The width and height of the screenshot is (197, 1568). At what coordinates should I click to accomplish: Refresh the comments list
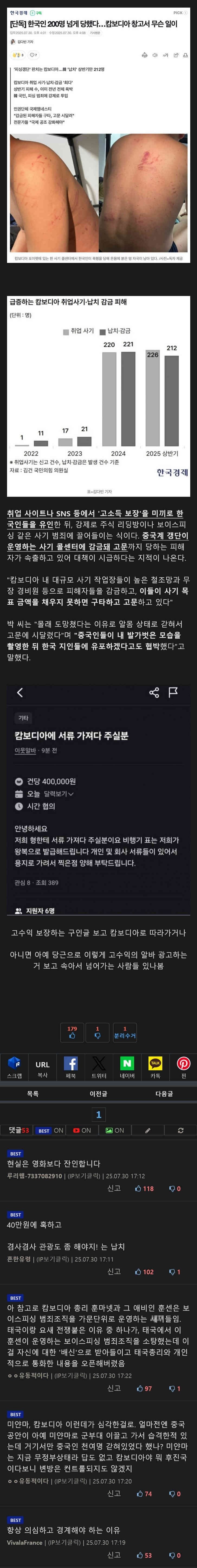(x=180, y=1130)
